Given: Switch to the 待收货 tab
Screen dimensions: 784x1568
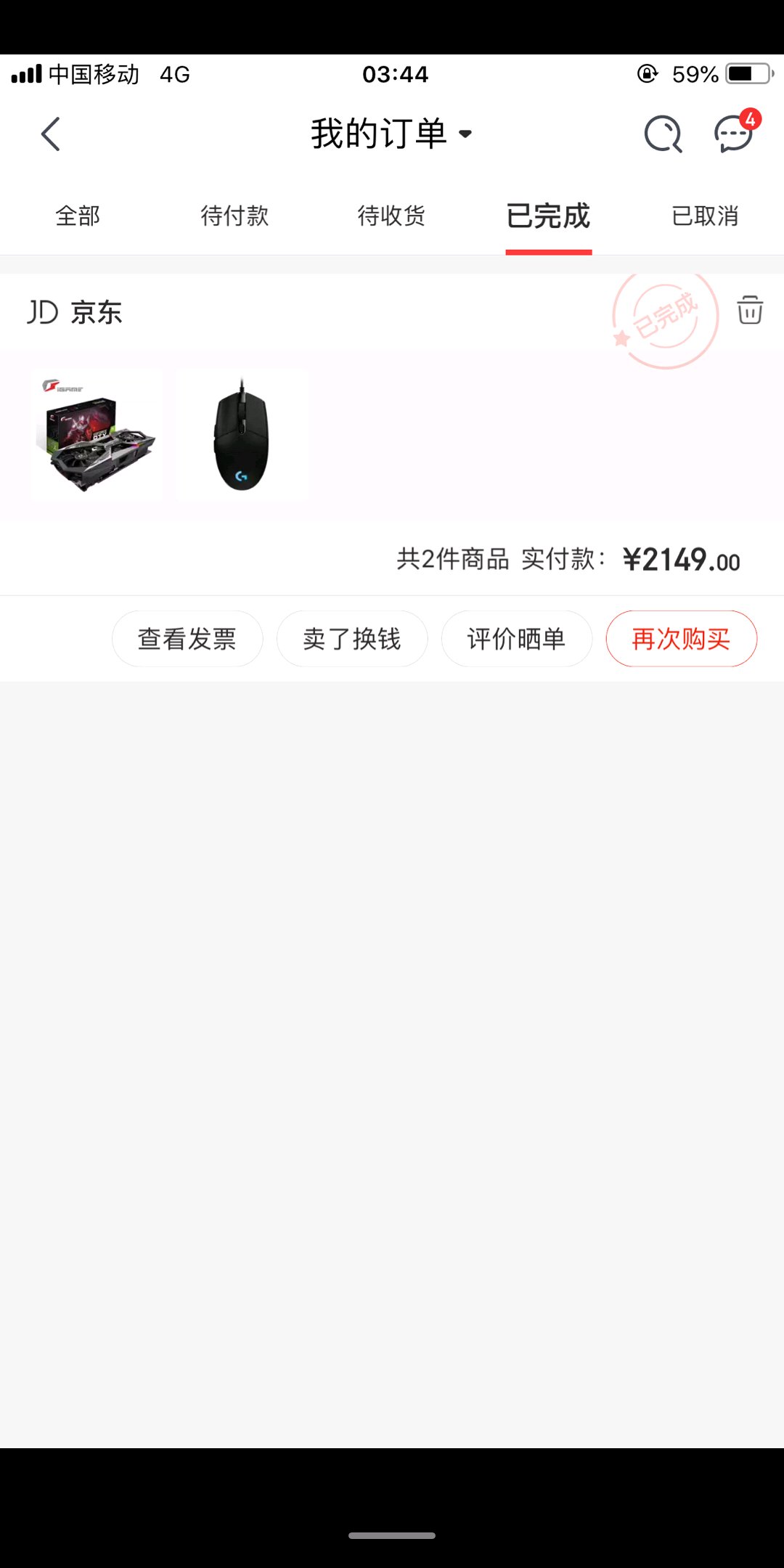Looking at the screenshot, I should 391,216.
